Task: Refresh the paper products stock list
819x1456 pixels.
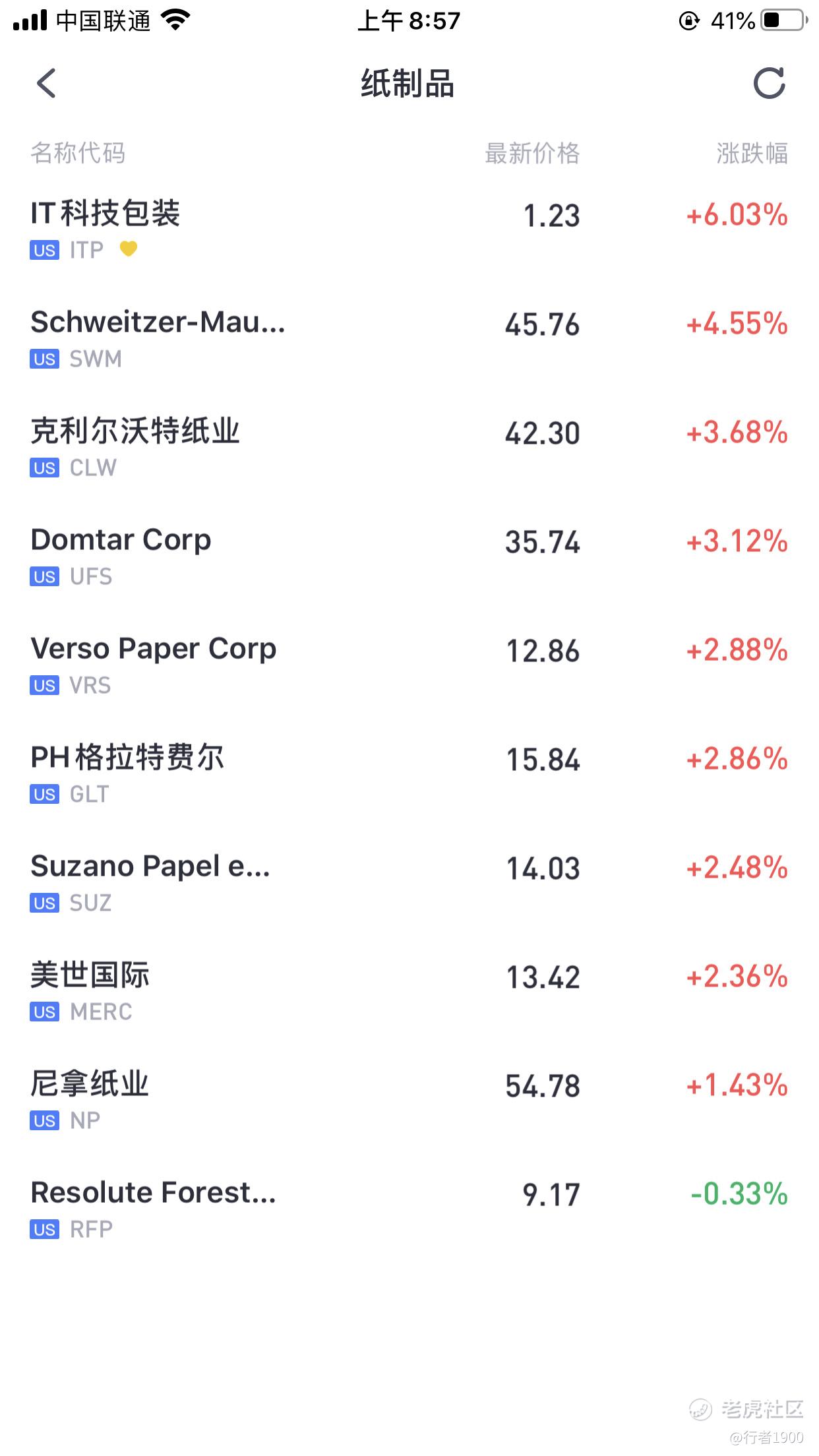Action: [769, 83]
